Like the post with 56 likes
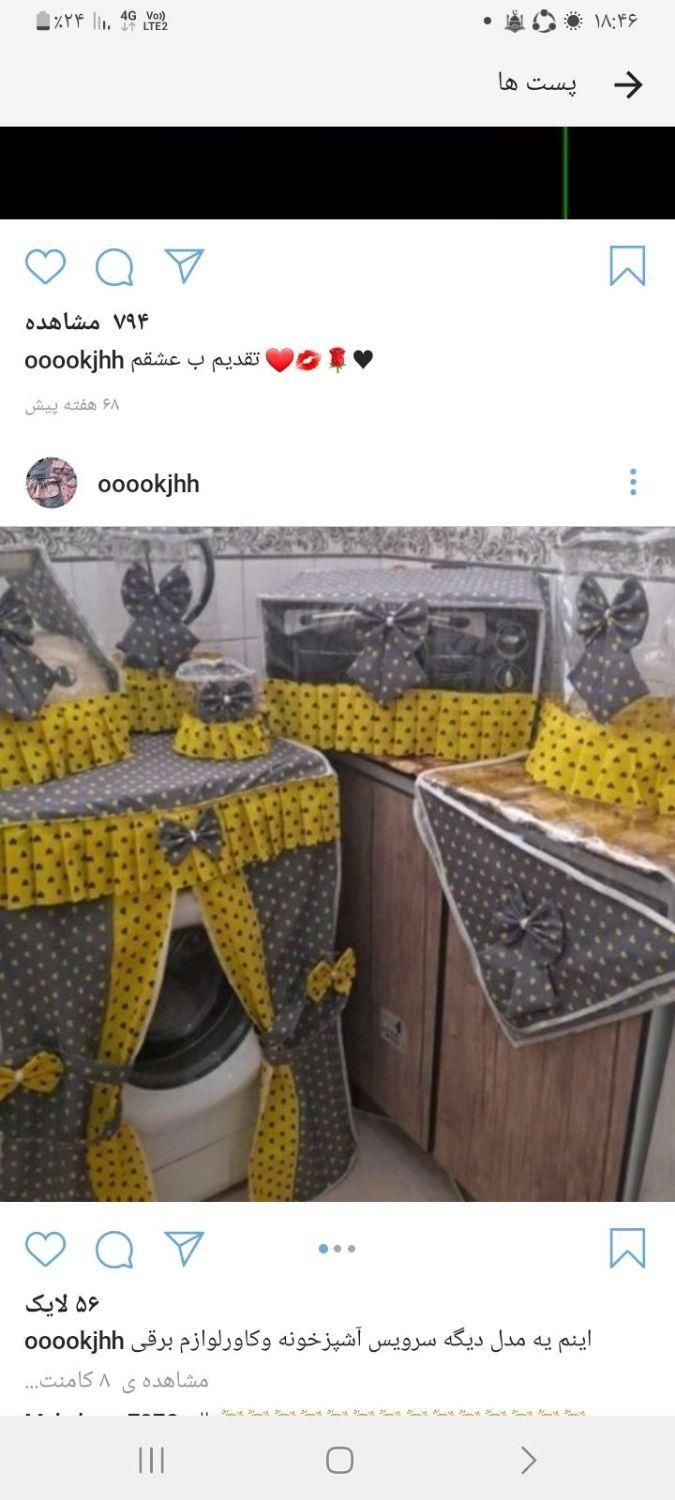This screenshot has height=1500, width=675. coord(45,1249)
